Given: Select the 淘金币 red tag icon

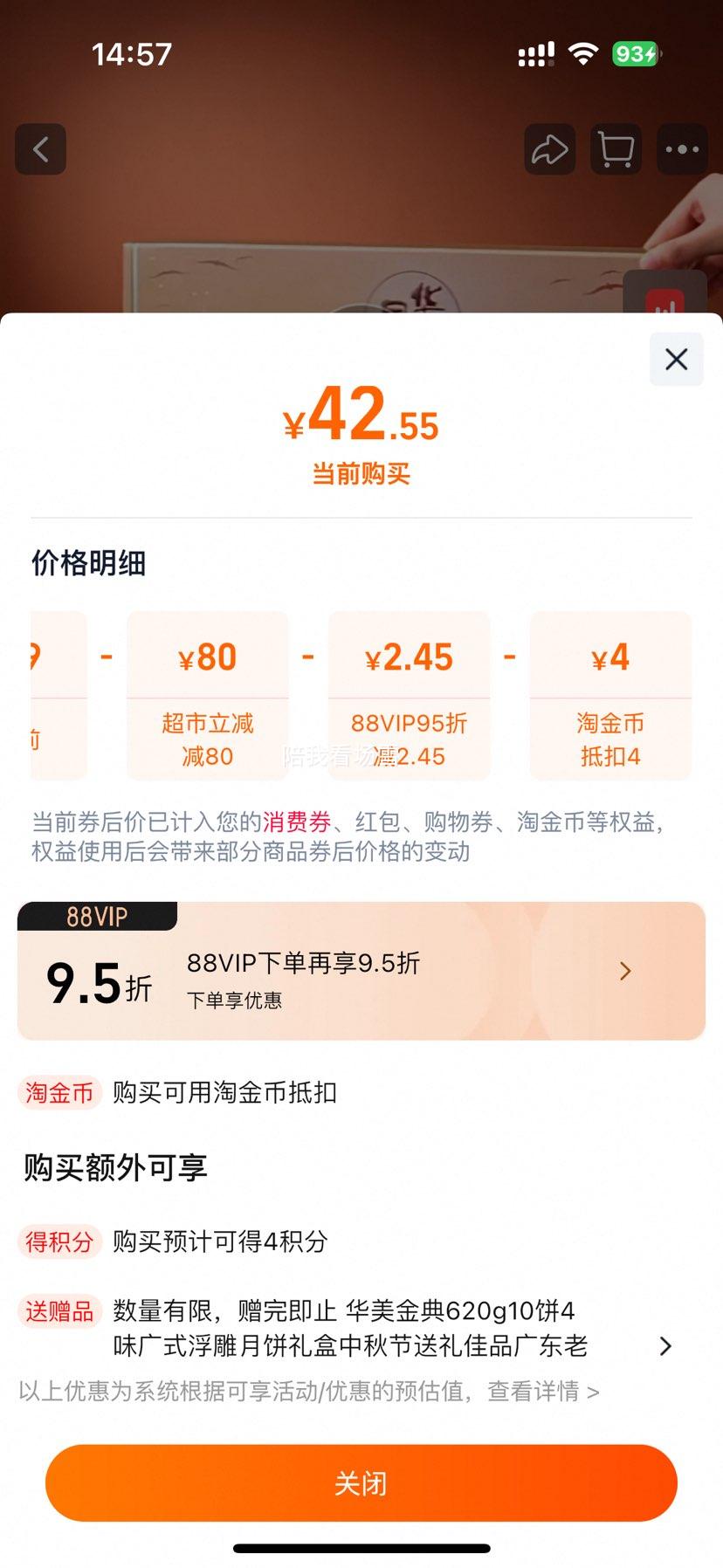Looking at the screenshot, I should point(58,1092).
